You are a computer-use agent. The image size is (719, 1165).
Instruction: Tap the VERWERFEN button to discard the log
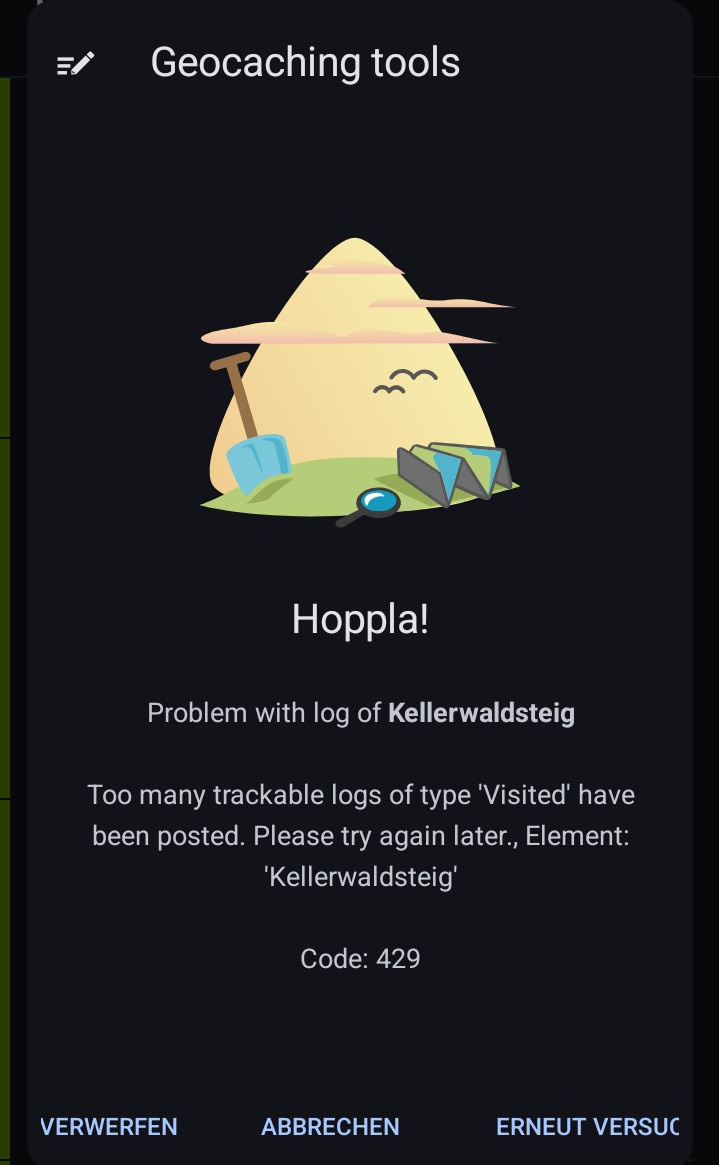pos(109,1126)
